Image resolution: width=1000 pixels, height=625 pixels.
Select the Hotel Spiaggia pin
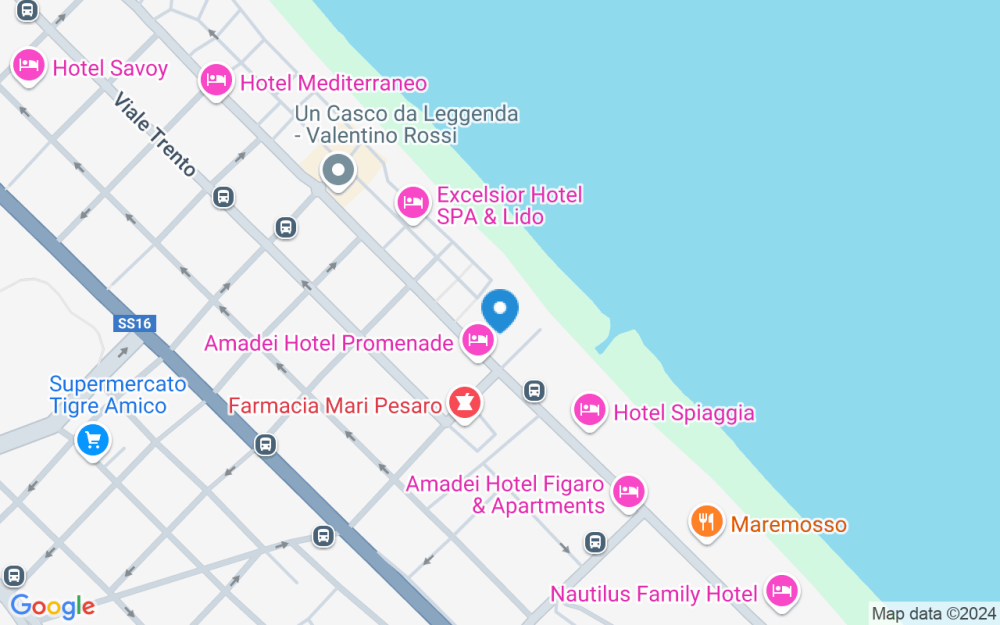[589, 411]
